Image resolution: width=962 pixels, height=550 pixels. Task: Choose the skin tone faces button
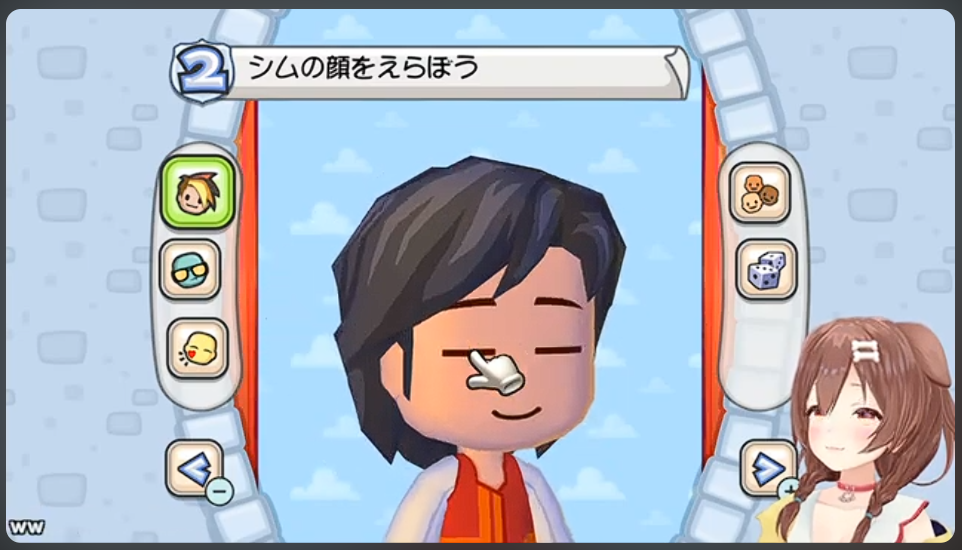click(x=760, y=192)
